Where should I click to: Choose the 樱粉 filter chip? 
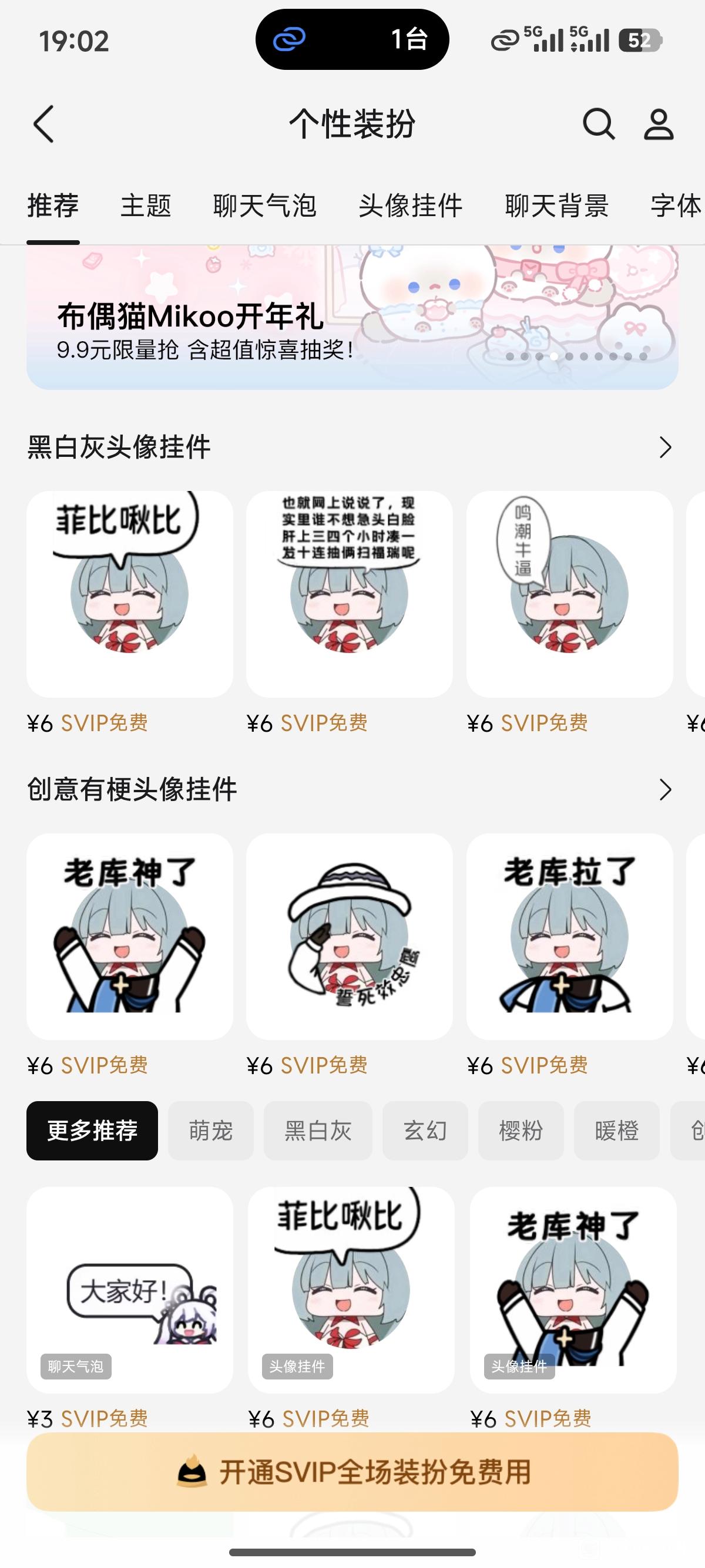point(521,1131)
